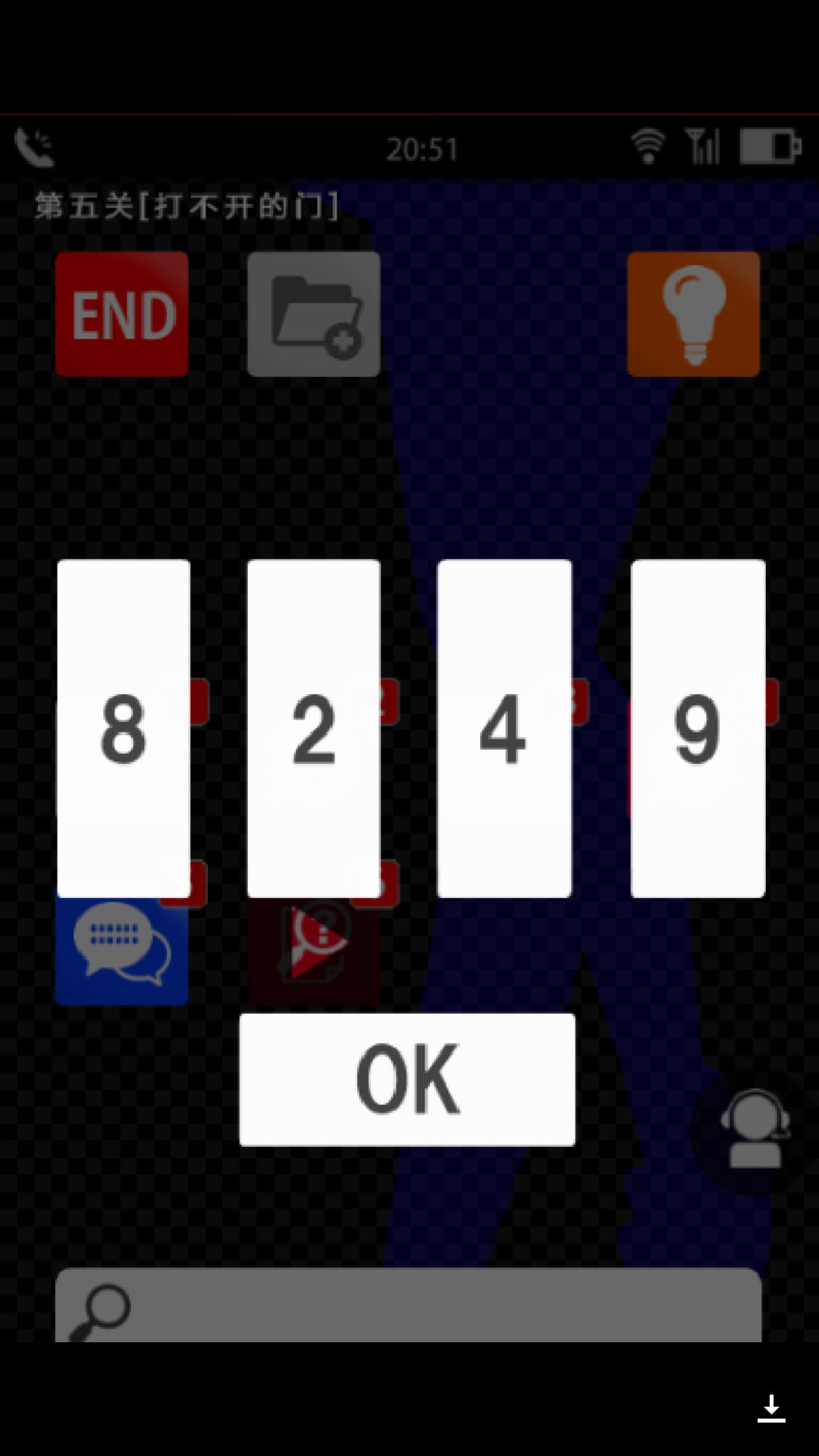The image size is (819, 1456).
Task: Change the first digit card showing 8
Action: pos(124,728)
